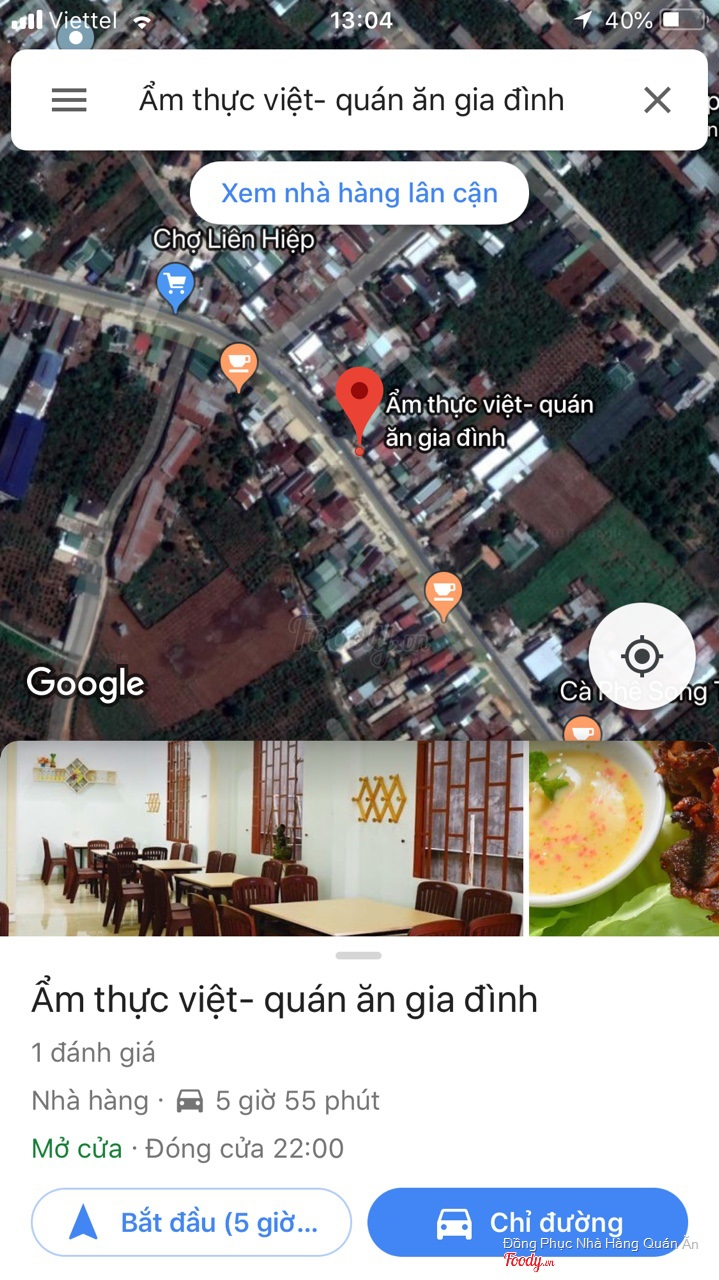The image size is (719, 1280).
Task: View the food dish photo
Action: [x=624, y=838]
